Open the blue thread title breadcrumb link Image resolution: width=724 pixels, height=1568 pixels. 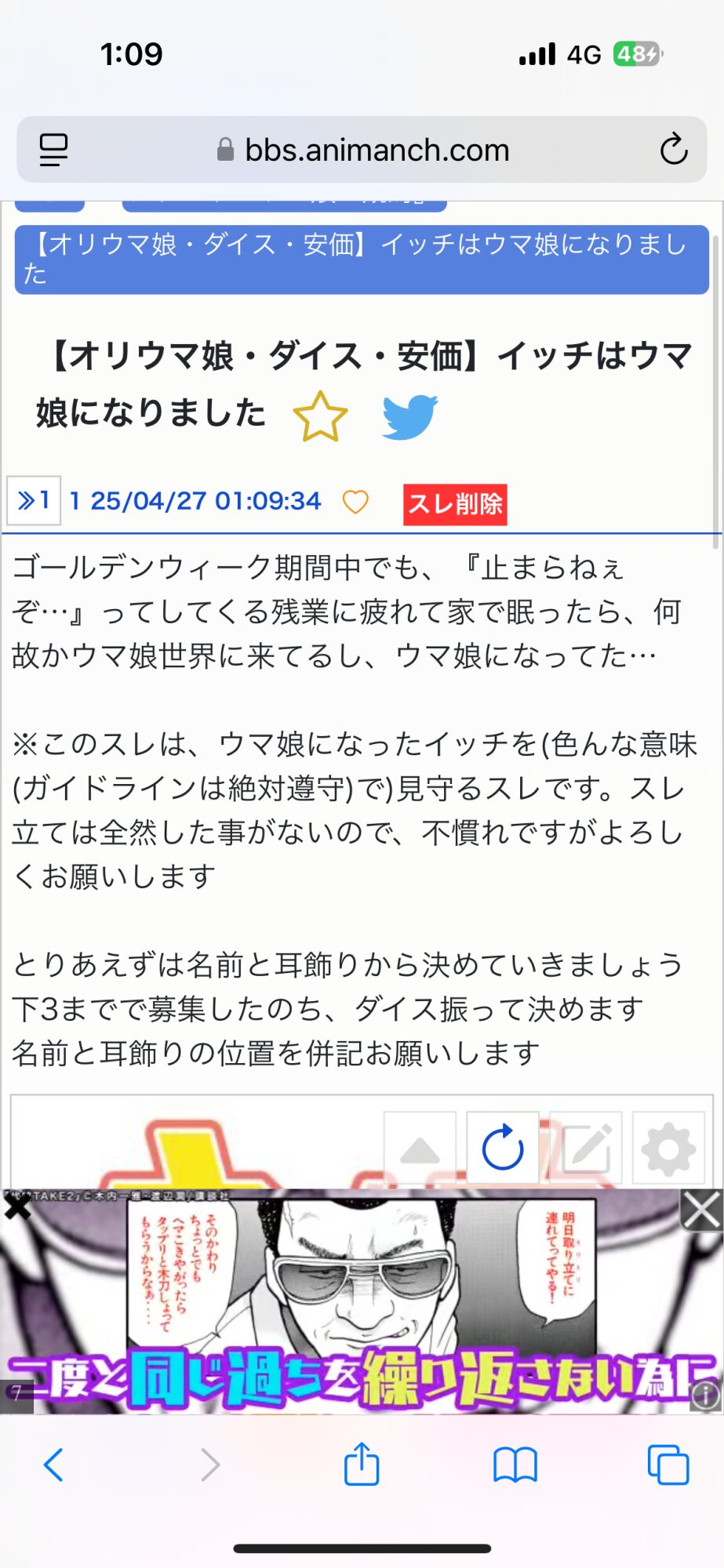click(361, 259)
